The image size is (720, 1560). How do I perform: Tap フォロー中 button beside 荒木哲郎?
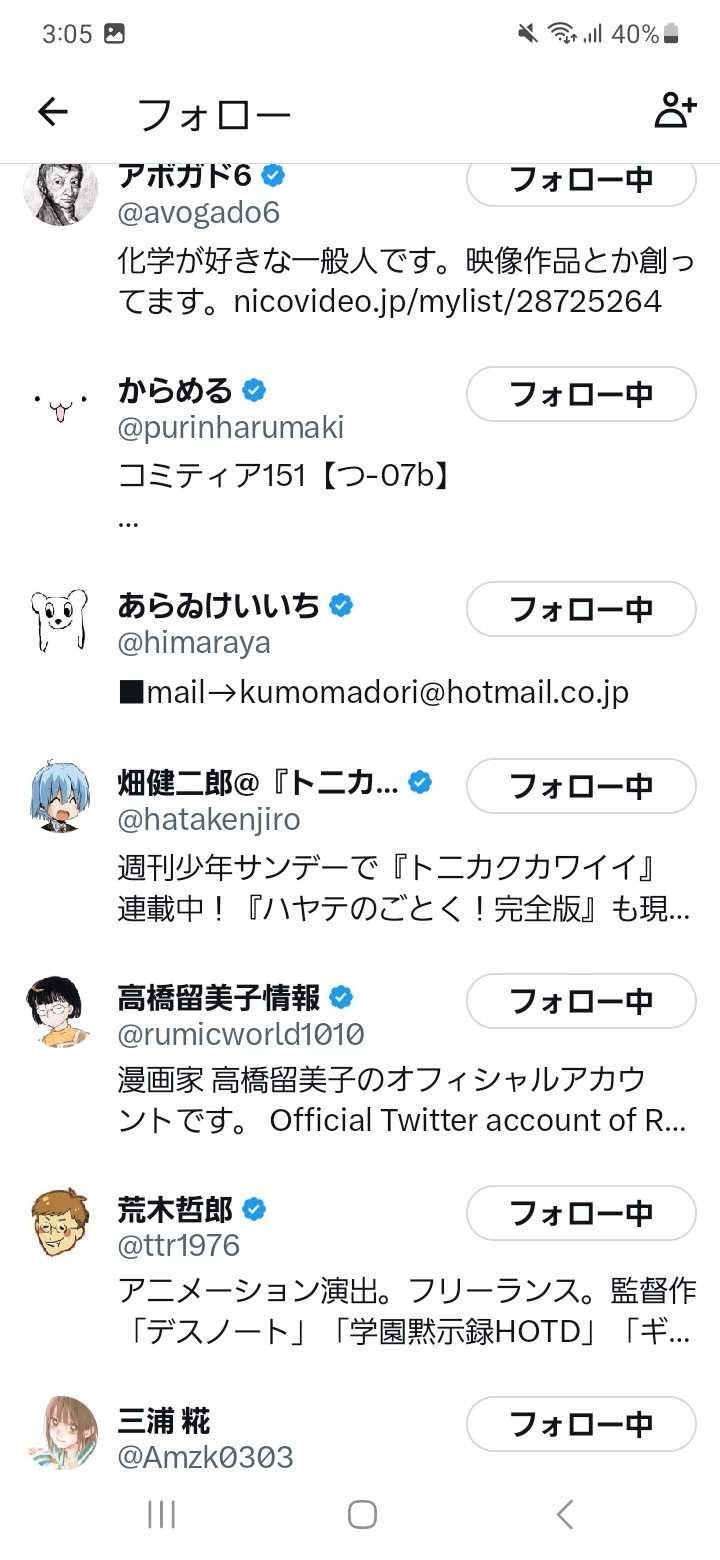click(x=581, y=1213)
